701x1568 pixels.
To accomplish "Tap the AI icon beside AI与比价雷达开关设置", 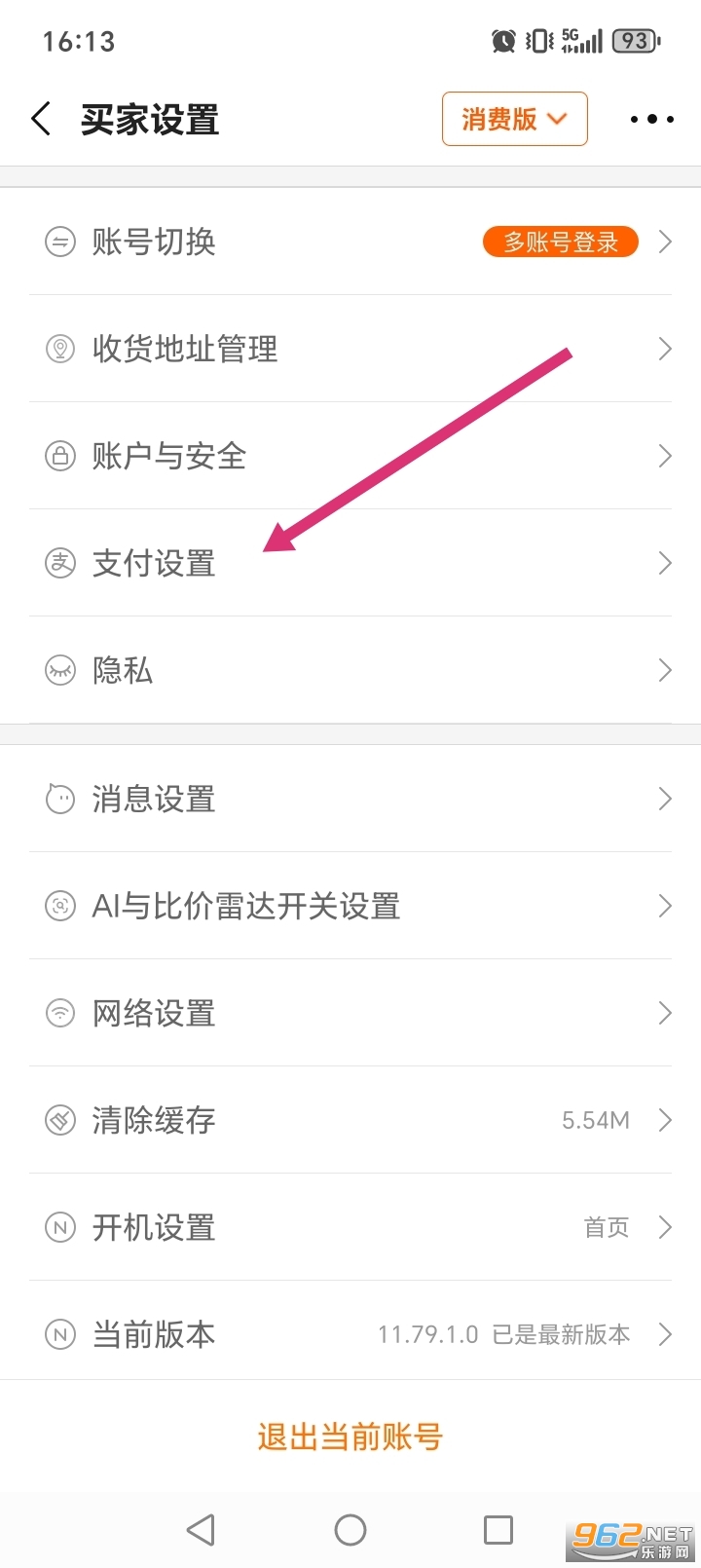I will click(x=59, y=906).
